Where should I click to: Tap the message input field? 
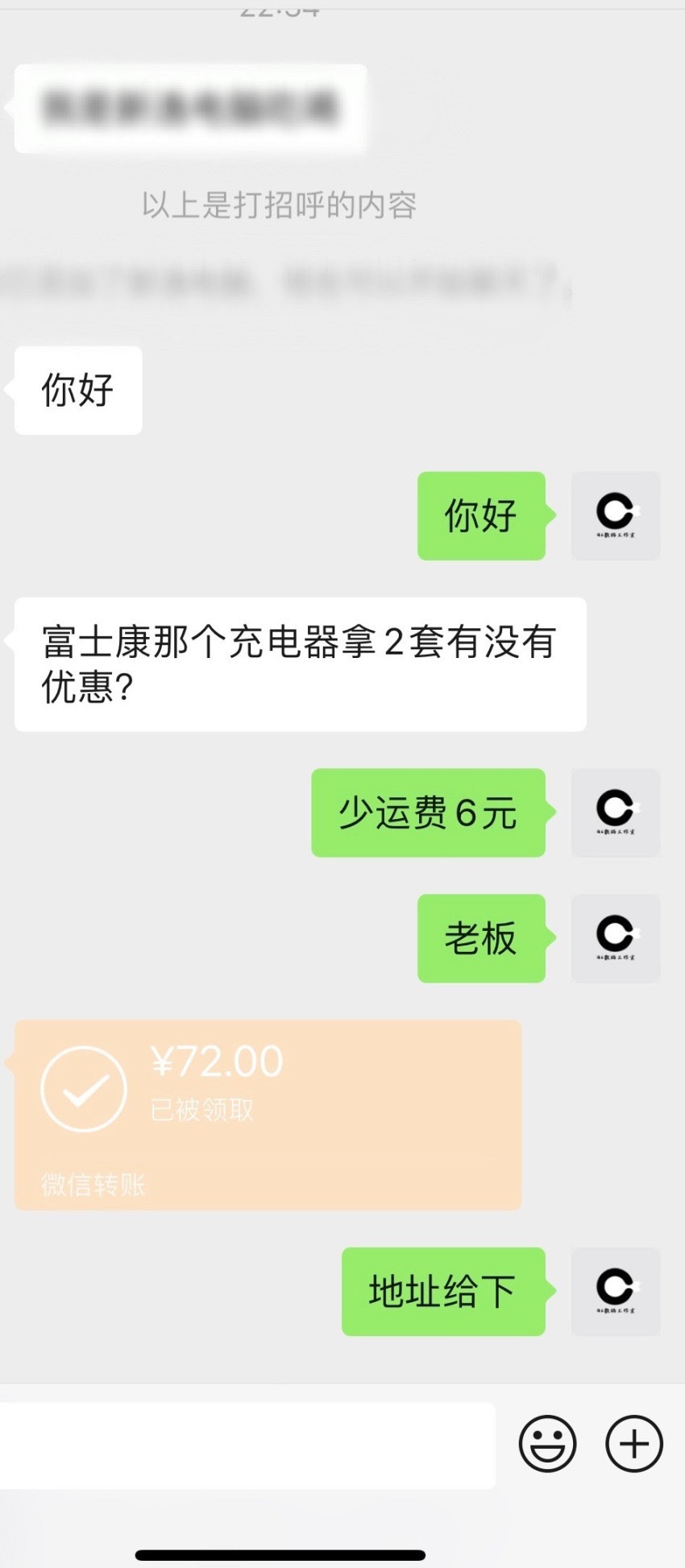(x=247, y=1445)
